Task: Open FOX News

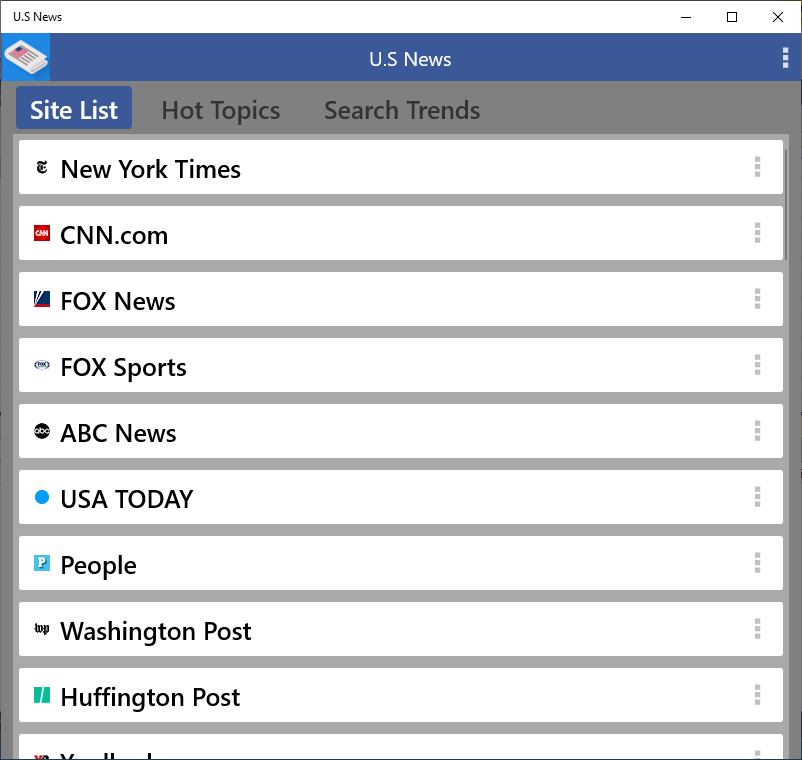Action: (x=118, y=301)
